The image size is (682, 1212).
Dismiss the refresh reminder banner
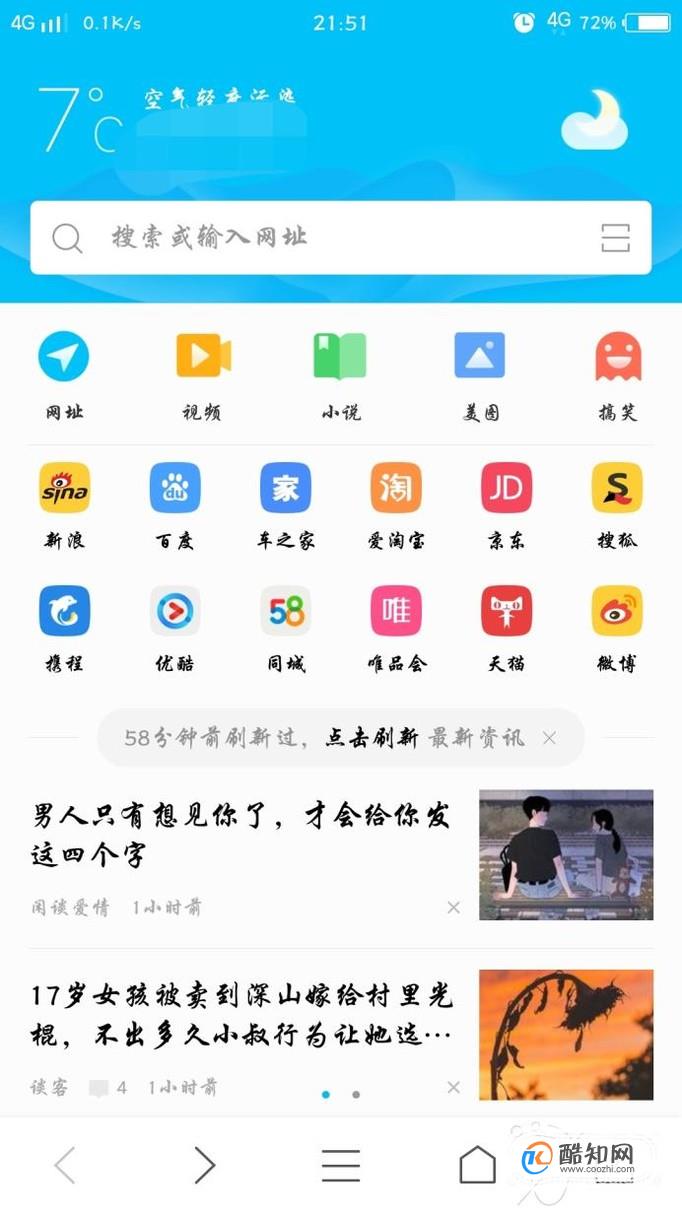click(549, 738)
